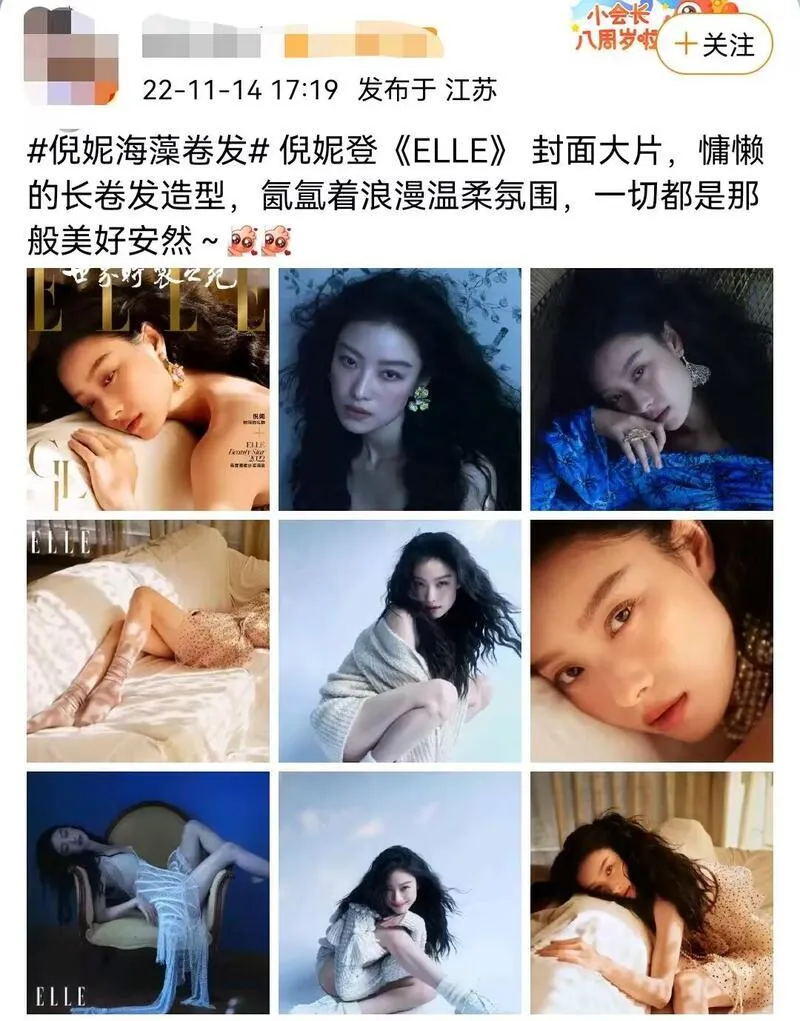
Task: View the floral-background portrait with the green earring
Action: [400, 389]
